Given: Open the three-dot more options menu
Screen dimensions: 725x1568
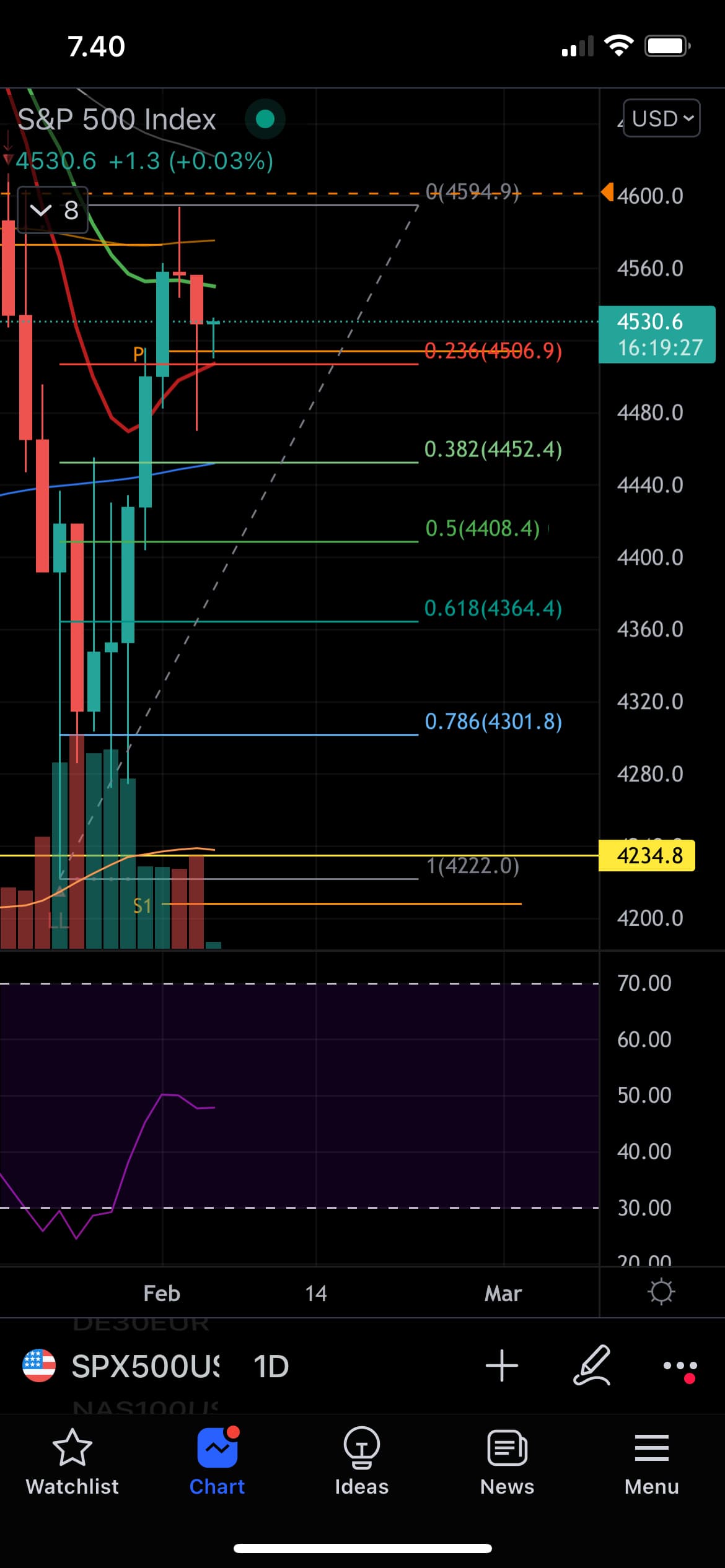Looking at the screenshot, I should pyautogui.click(x=680, y=1367).
